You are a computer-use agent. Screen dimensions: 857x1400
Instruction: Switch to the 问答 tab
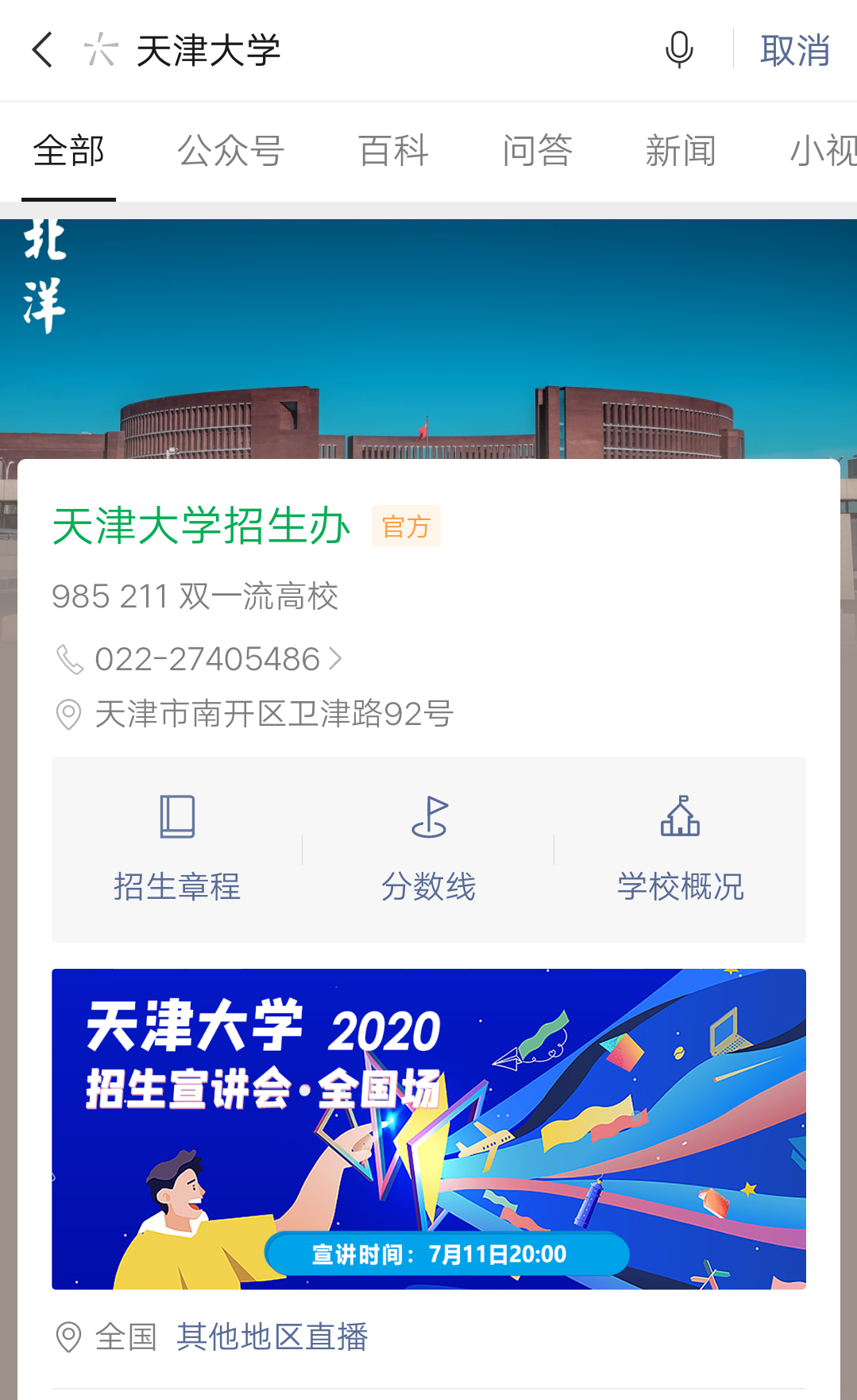(538, 151)
